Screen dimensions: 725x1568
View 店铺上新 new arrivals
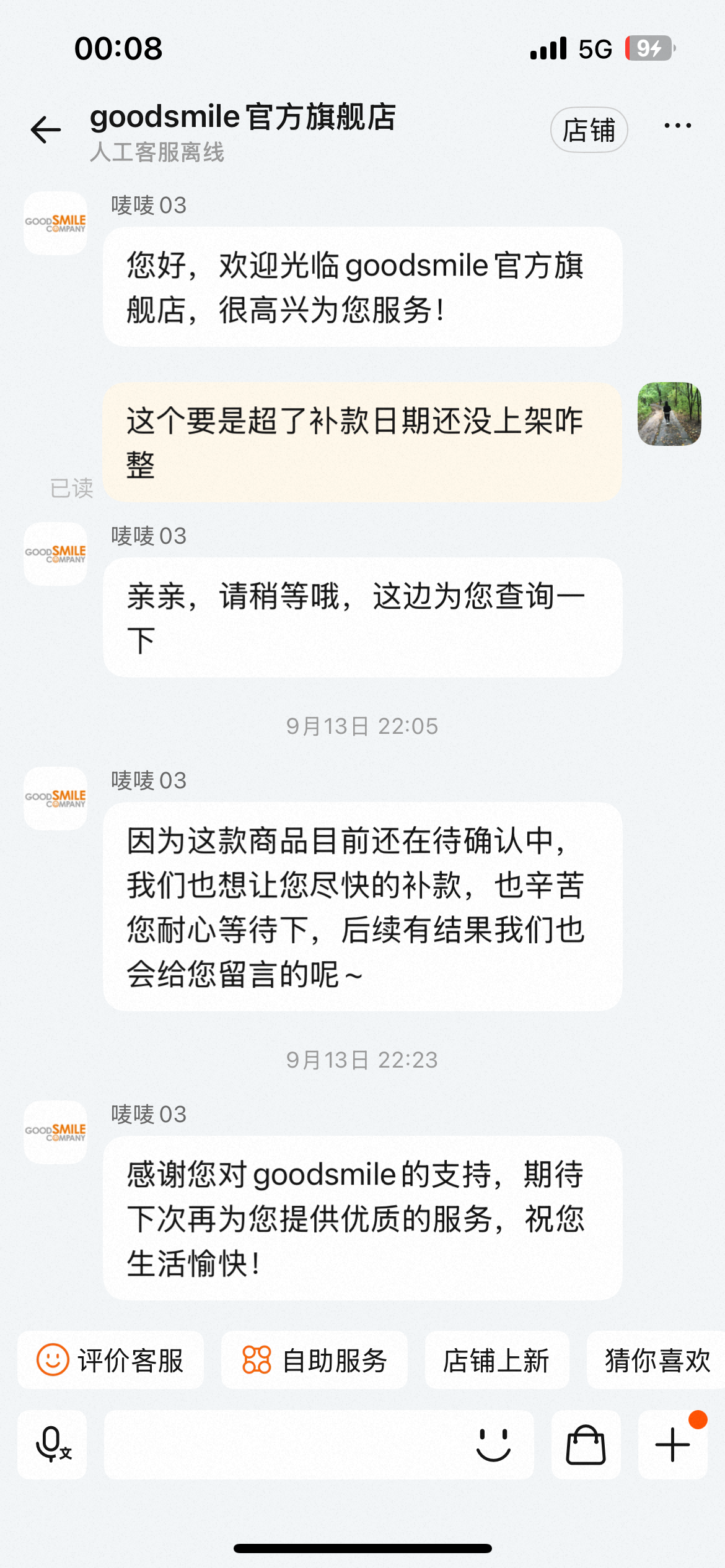click(496, 1361)
